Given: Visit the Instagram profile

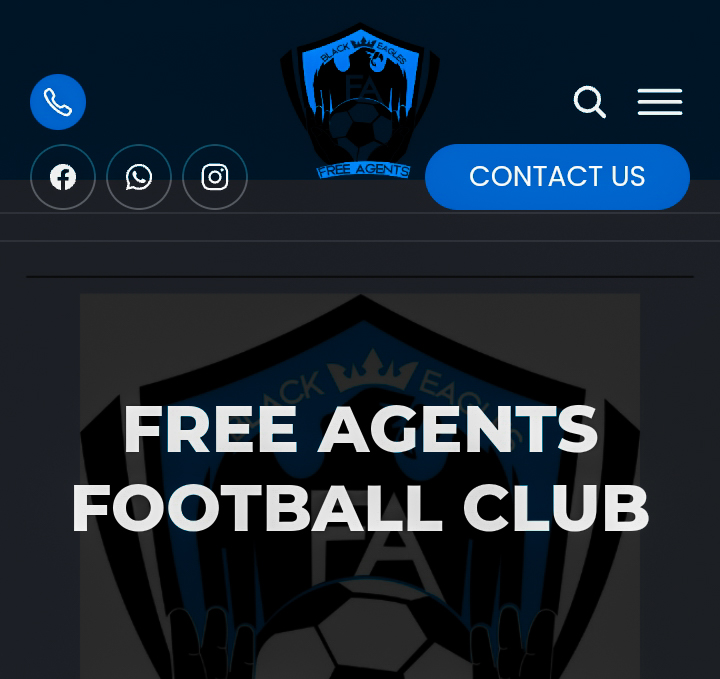Looking at the screenshot, I should coord(215,177).
